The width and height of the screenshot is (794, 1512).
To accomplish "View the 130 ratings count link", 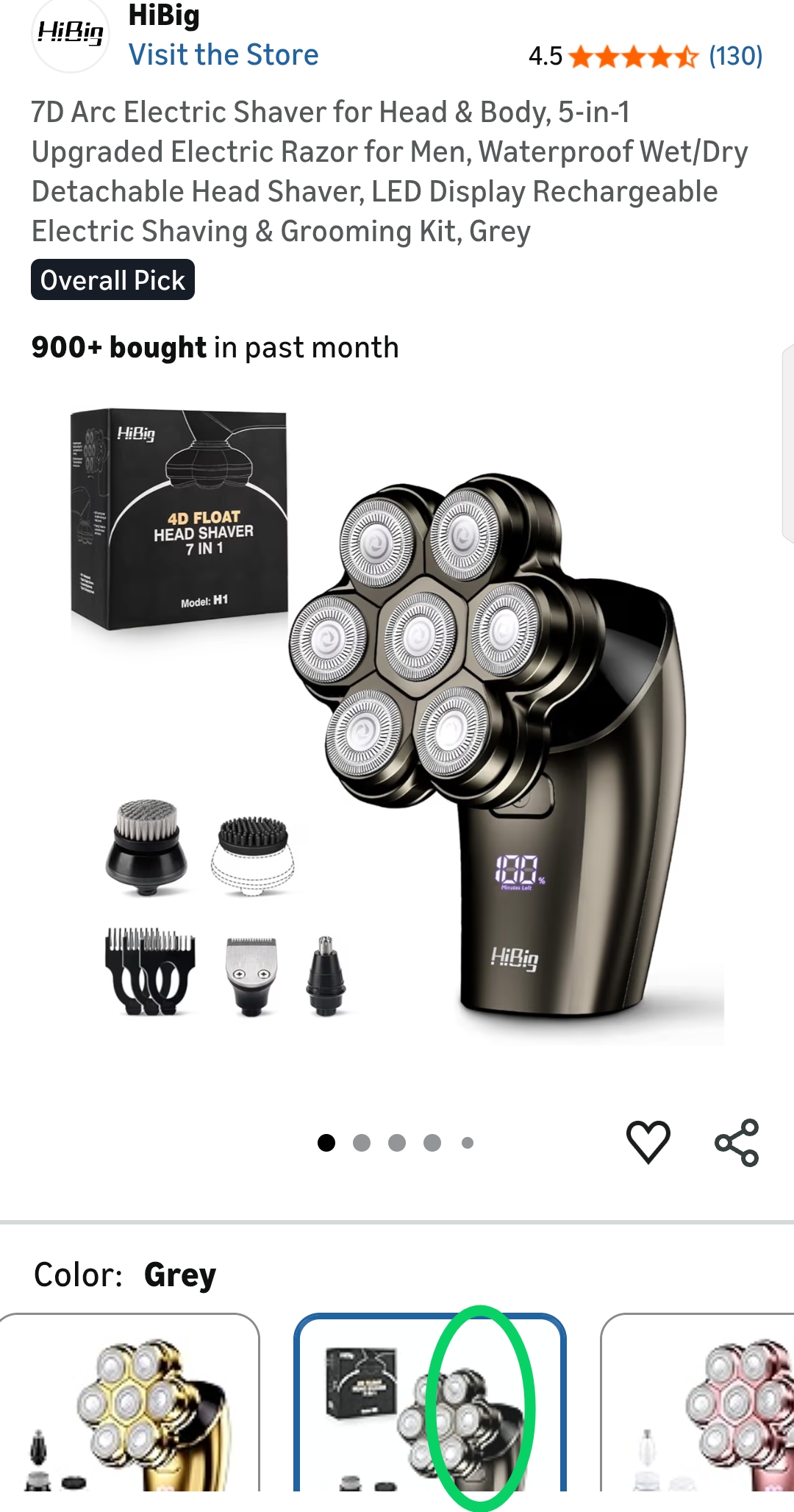I will (x=736, y=56).
